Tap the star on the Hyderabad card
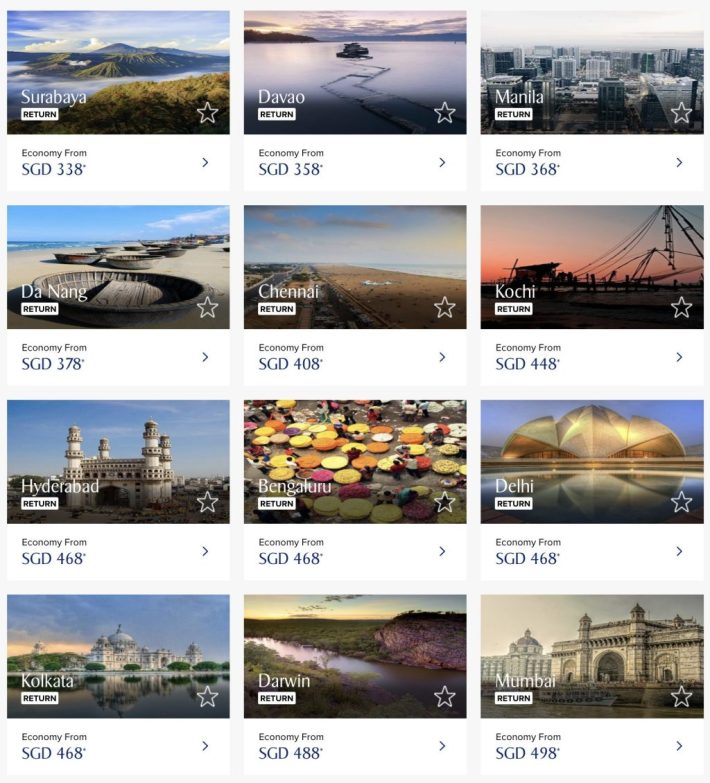Image resolution: width=710 pixels, height=783 pixels. tap(207, 502)
